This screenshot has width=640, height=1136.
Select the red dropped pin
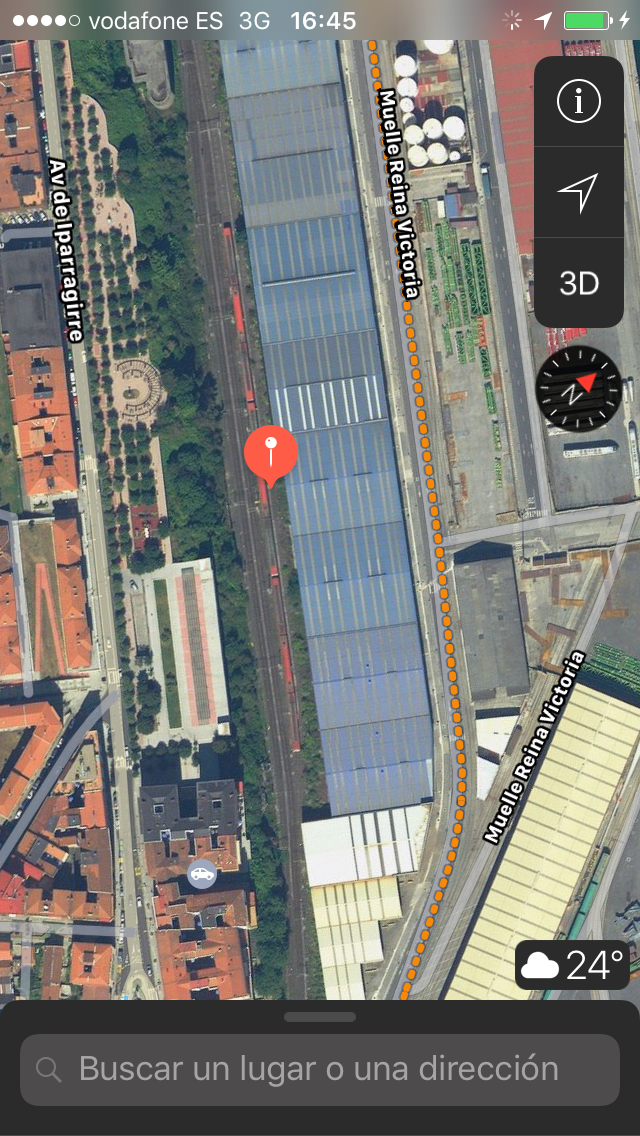tap(271, 456)
